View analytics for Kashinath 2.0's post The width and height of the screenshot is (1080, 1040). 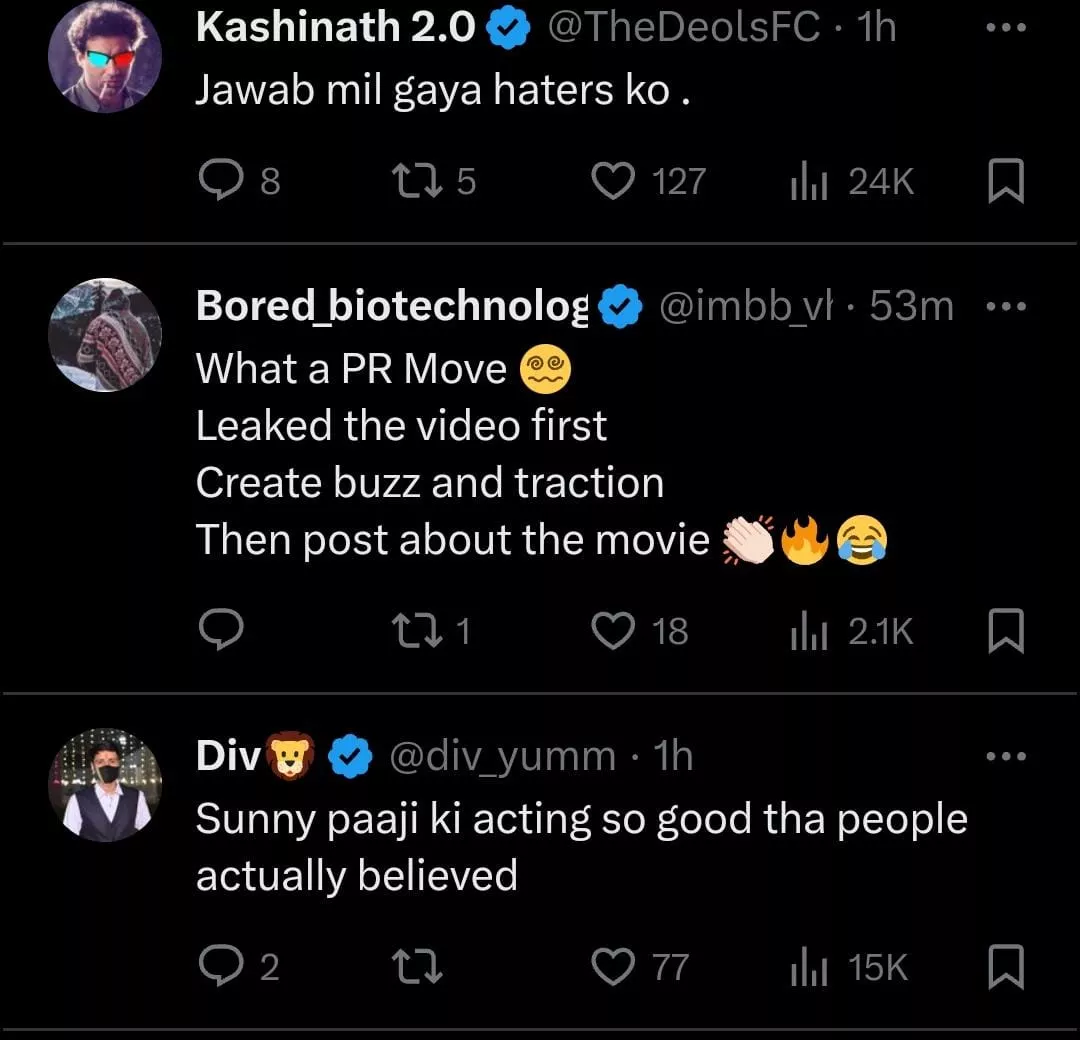pyautogui.click(x=808, y=181)
